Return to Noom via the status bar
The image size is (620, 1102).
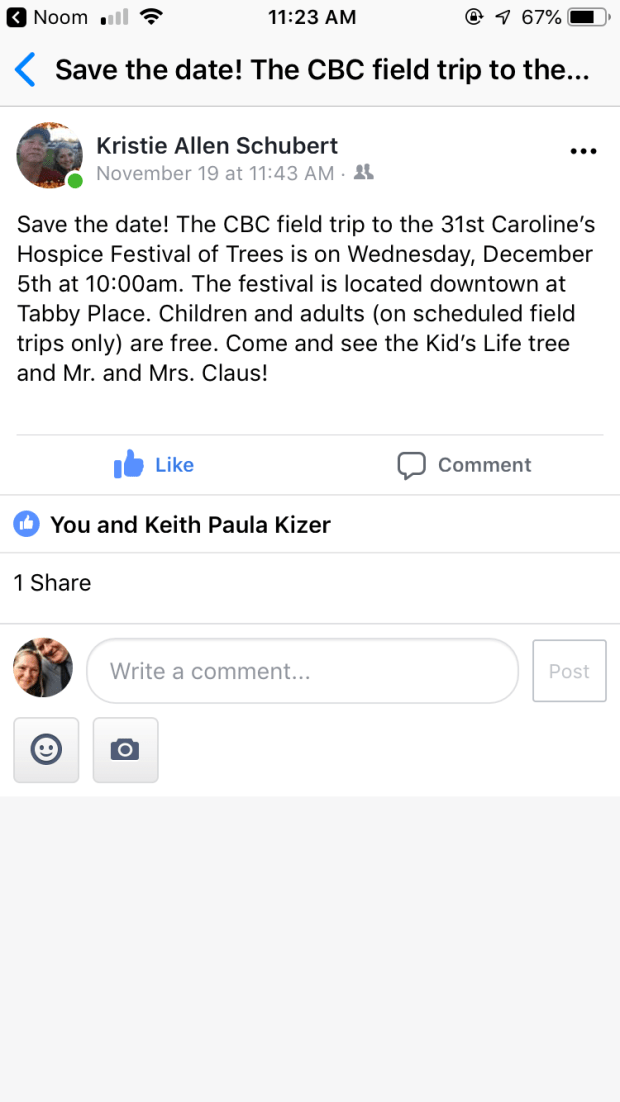48,17
